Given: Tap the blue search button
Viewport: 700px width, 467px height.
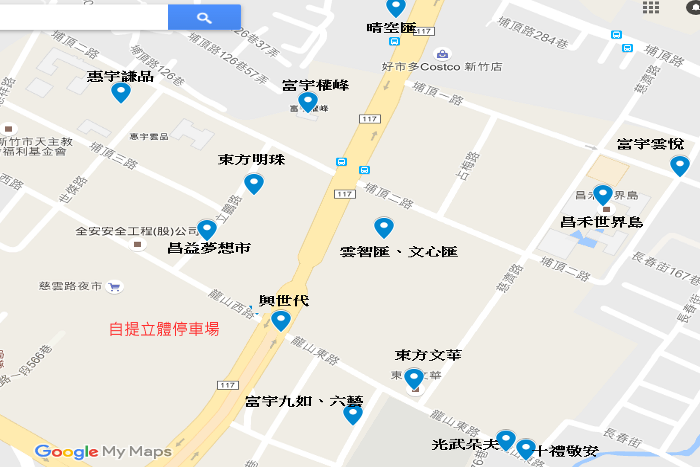Looking at the screenshot, I should pyautogui.click(x=204, y=17).
